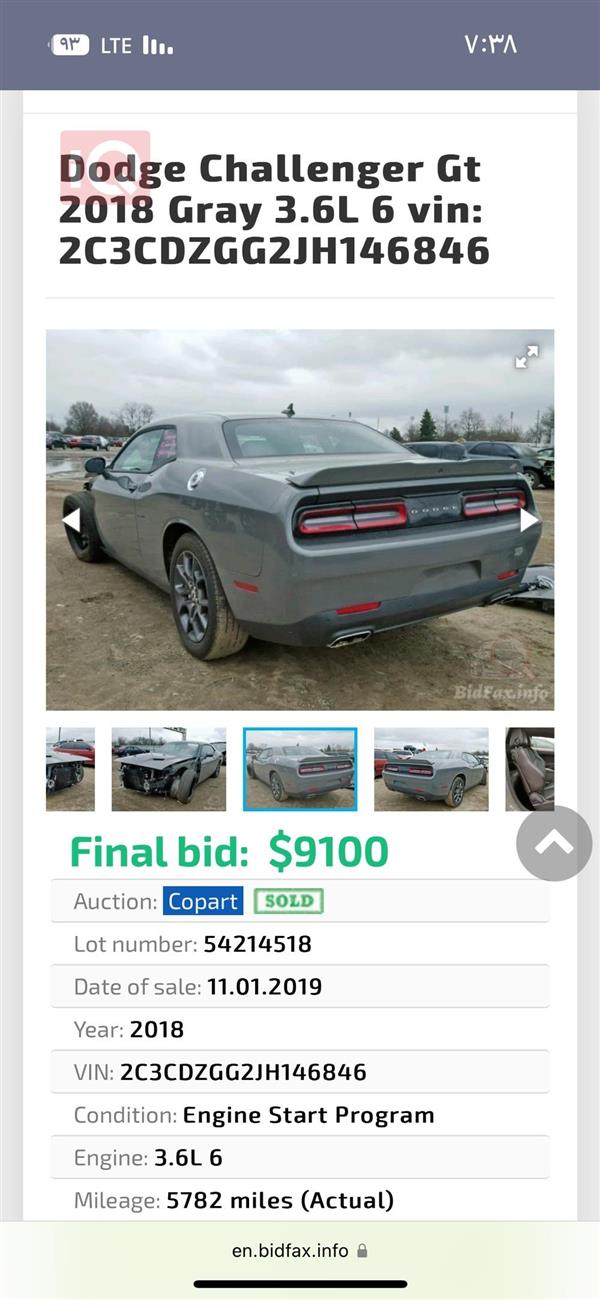The image size is (600, 1300).
Task: Jump back to top of page
Action: pyautogui.click(x=554, y=843)
